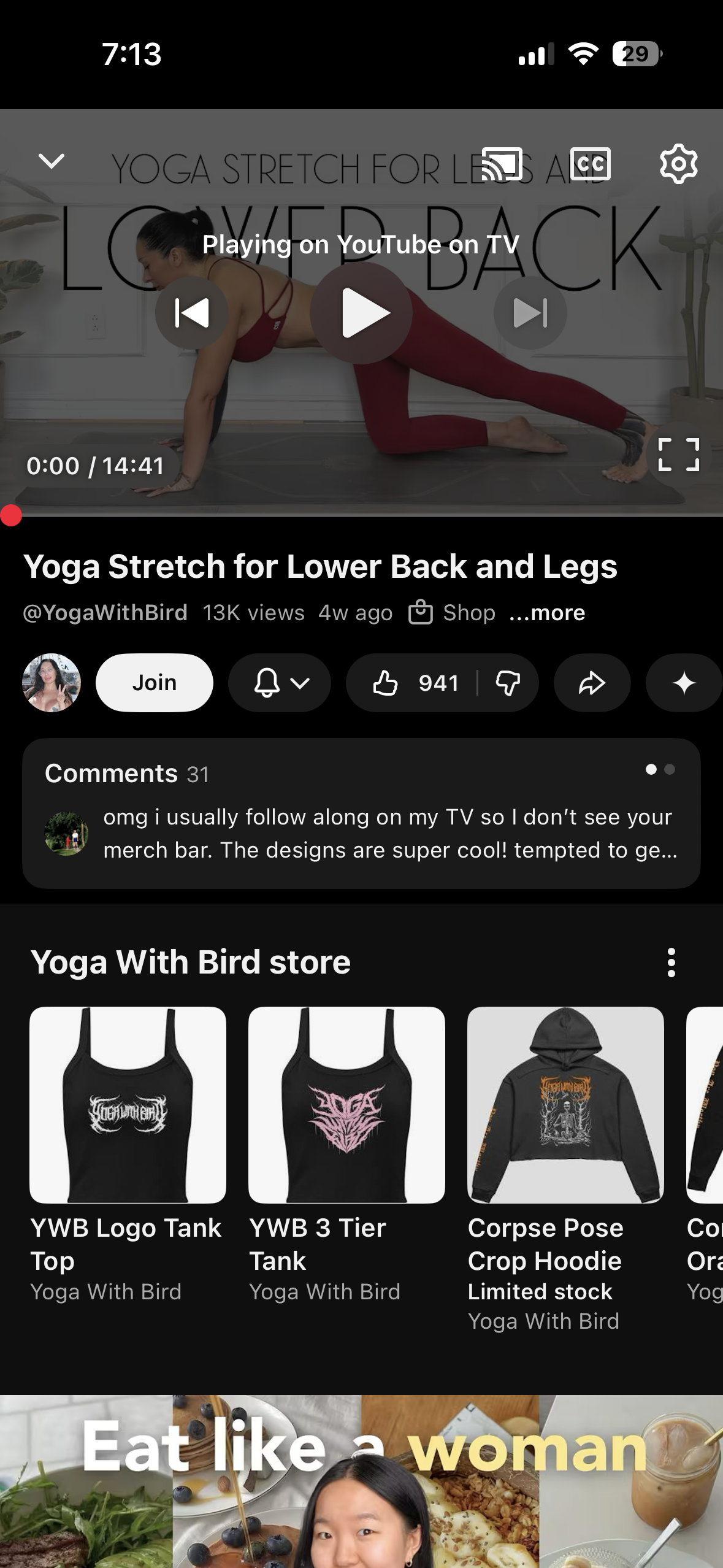This screenshot has height=1568, width=723.
Task: Open the video quality settings gear
Action: [678, 164]
